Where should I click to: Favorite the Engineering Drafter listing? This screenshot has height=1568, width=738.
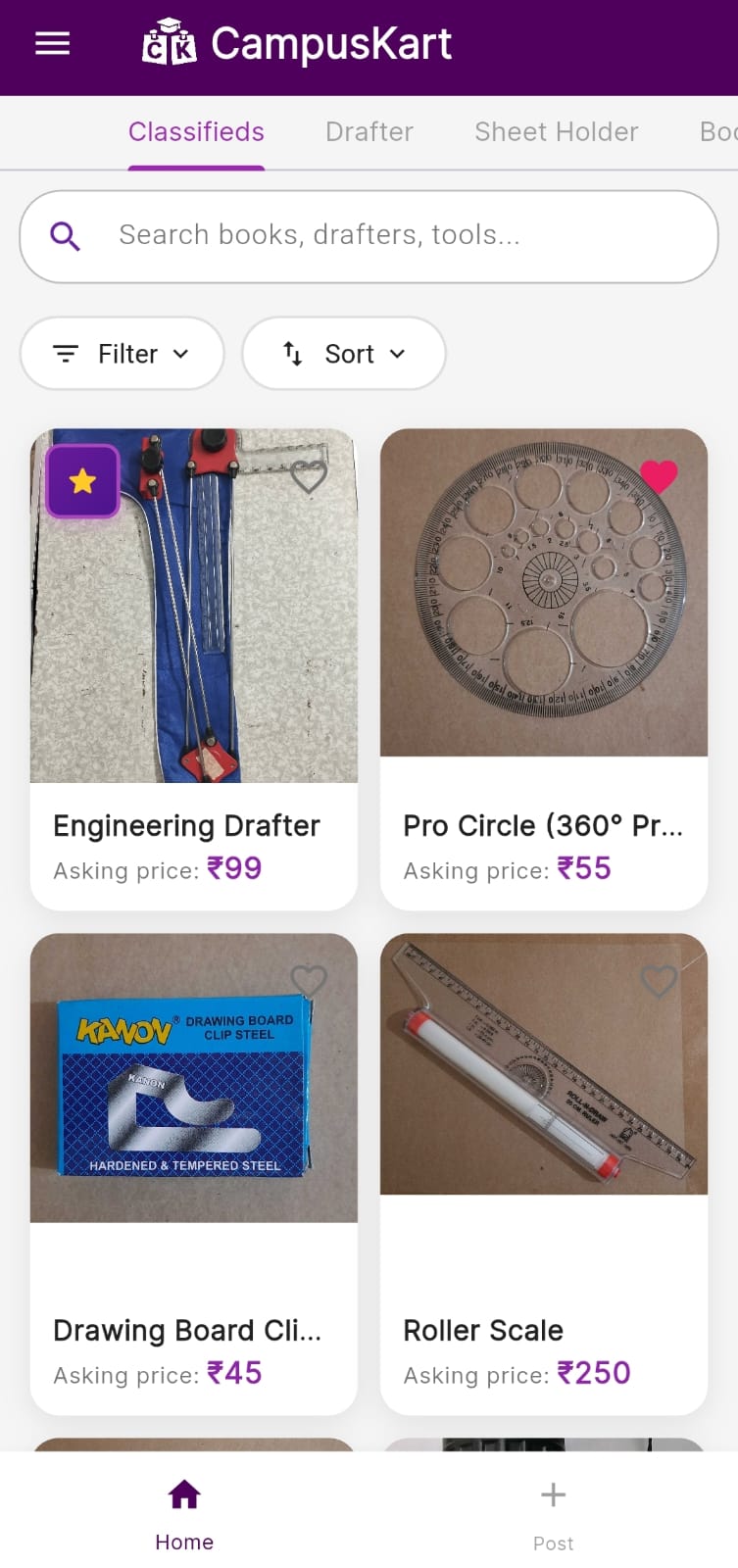tap(311, 477)
